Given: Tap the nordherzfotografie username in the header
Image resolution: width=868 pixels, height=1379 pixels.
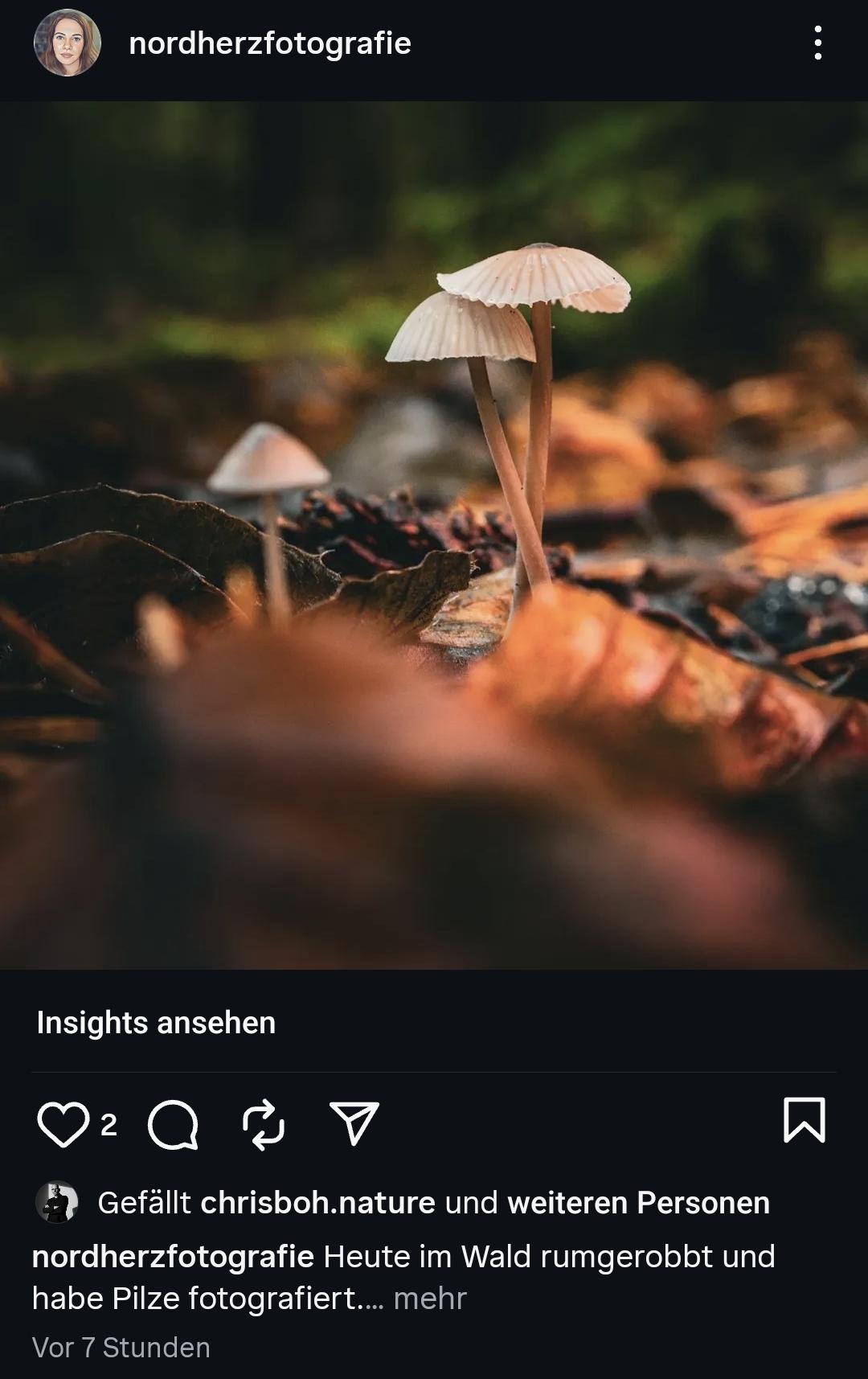Looking at the screenshot, I should click(269, 43).
